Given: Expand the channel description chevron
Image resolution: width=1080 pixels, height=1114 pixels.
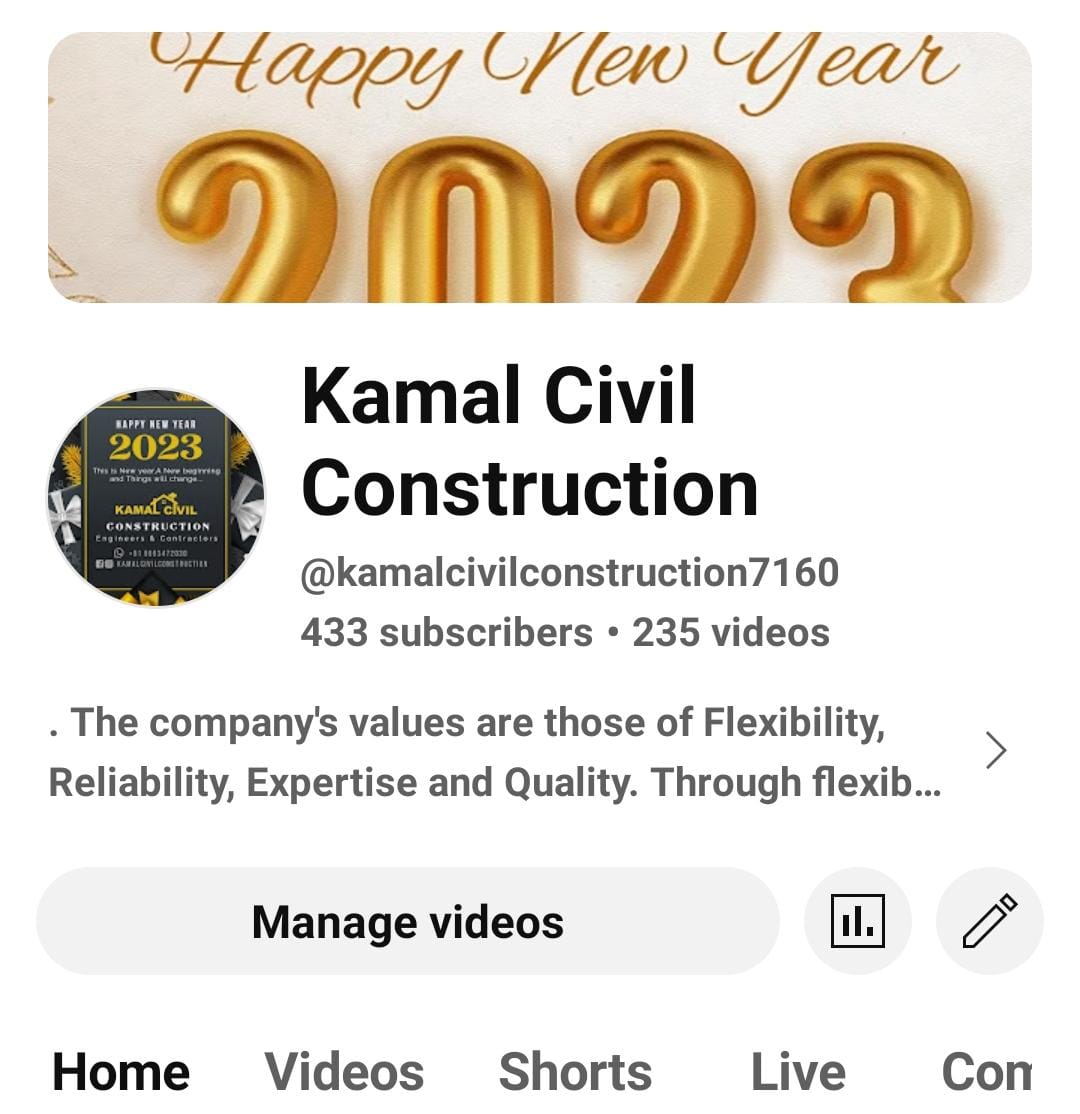Looking at the screenshot, I should point(995,750).
